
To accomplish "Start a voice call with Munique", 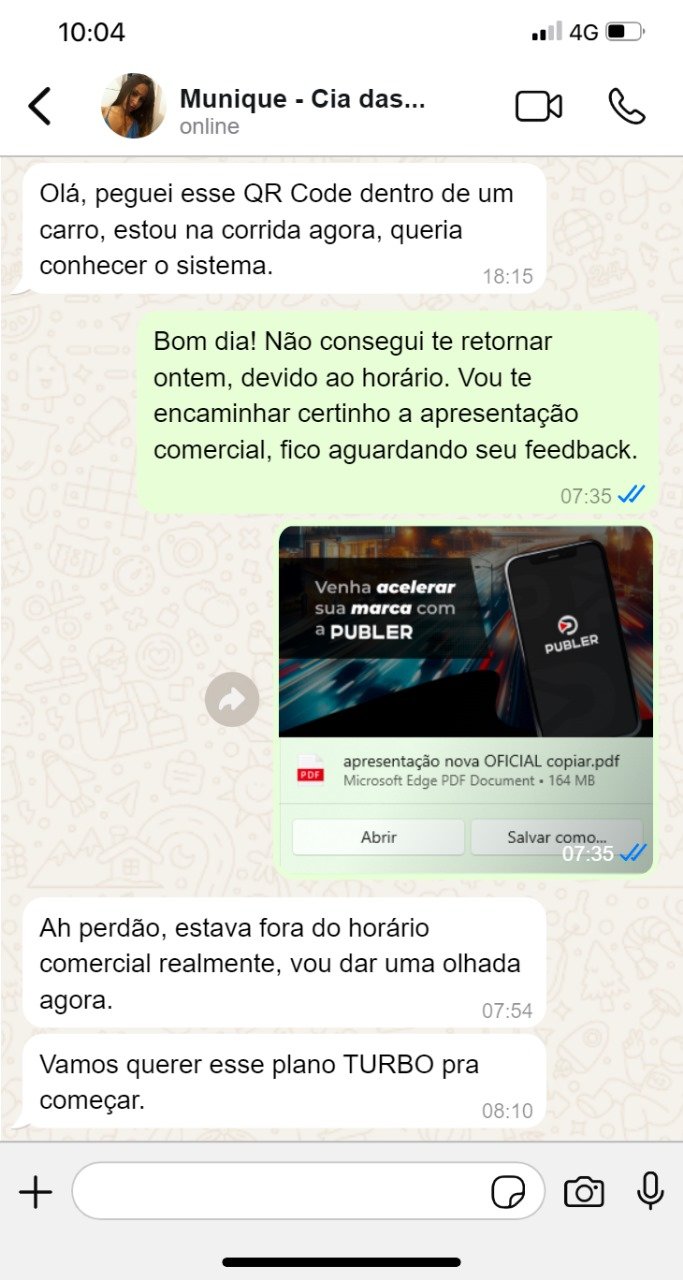I will pos(627,106).
